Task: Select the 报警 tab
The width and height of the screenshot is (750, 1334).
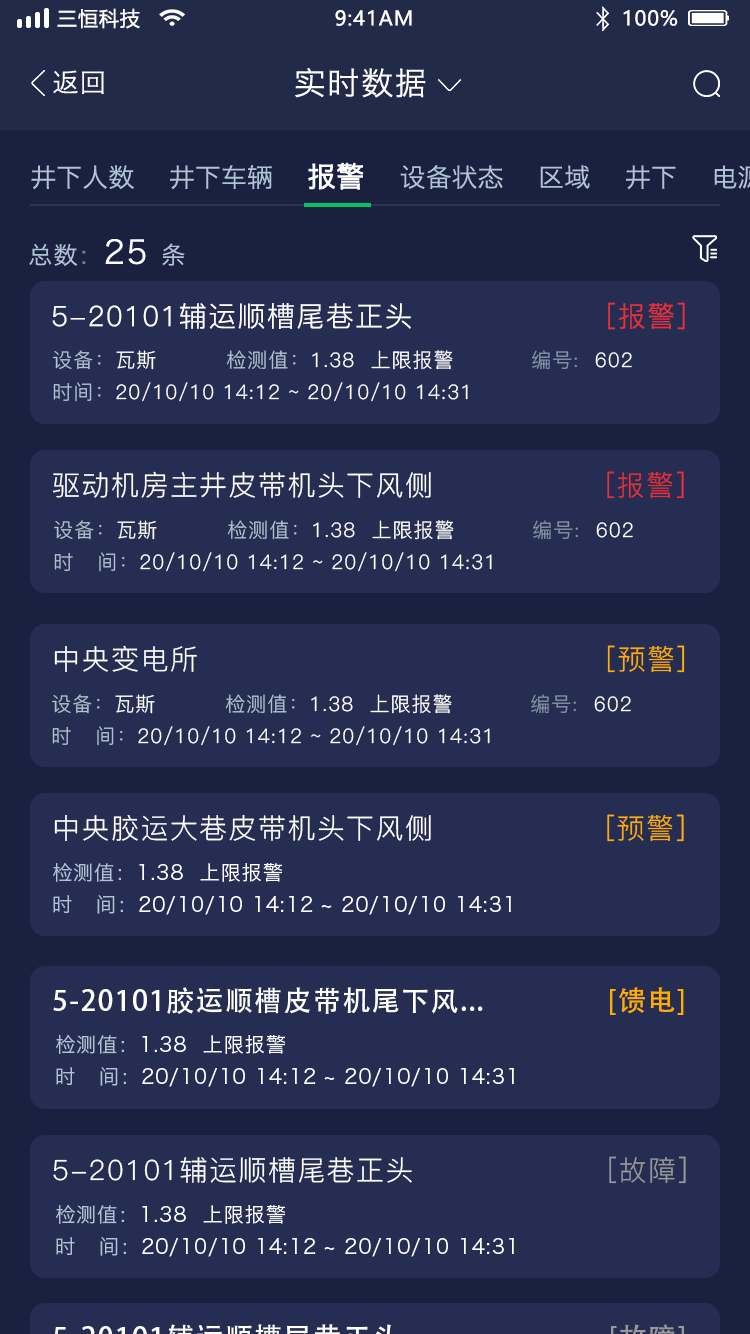Action: (x=336, y=178)
